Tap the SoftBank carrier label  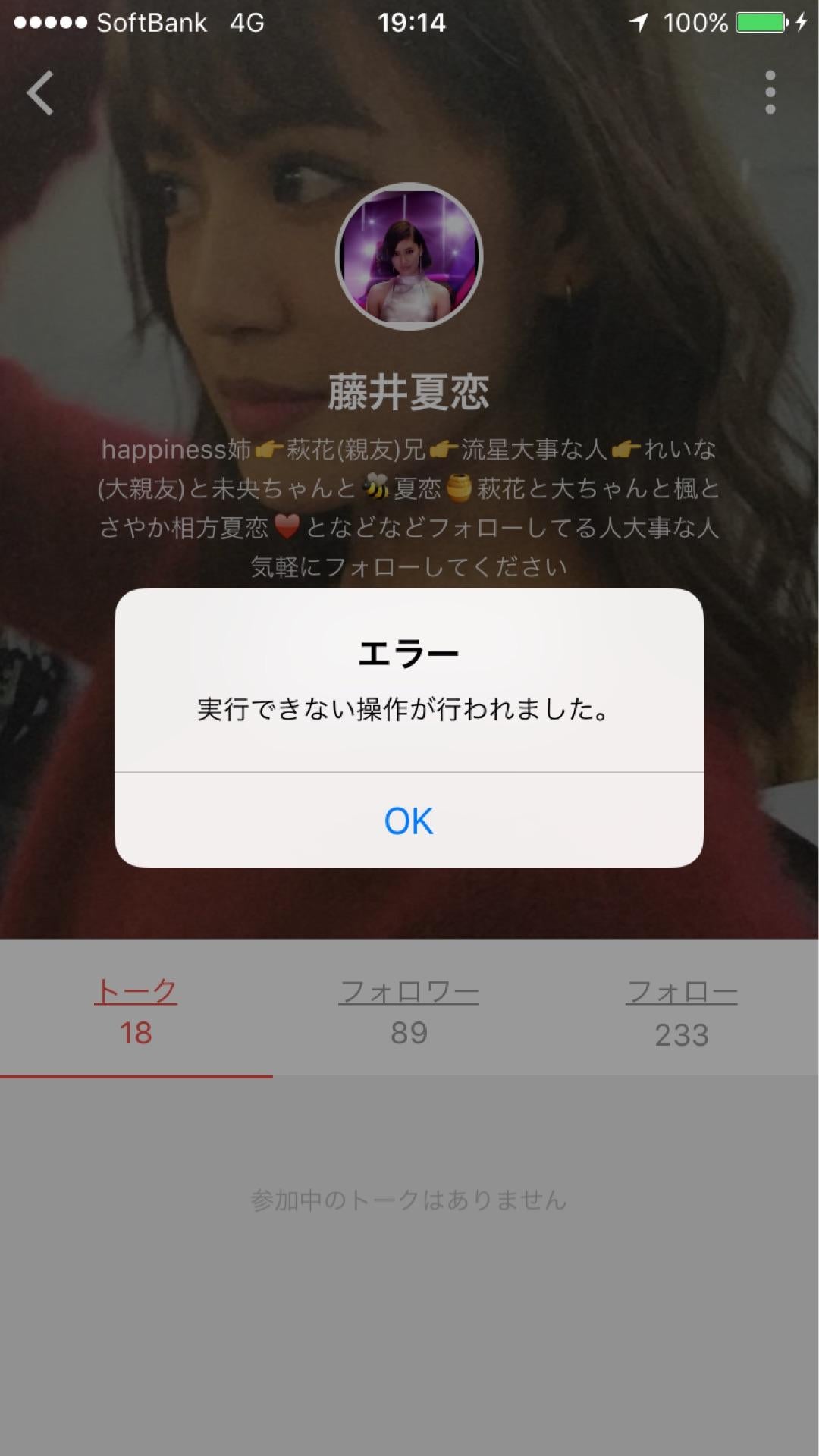[149, 23]
